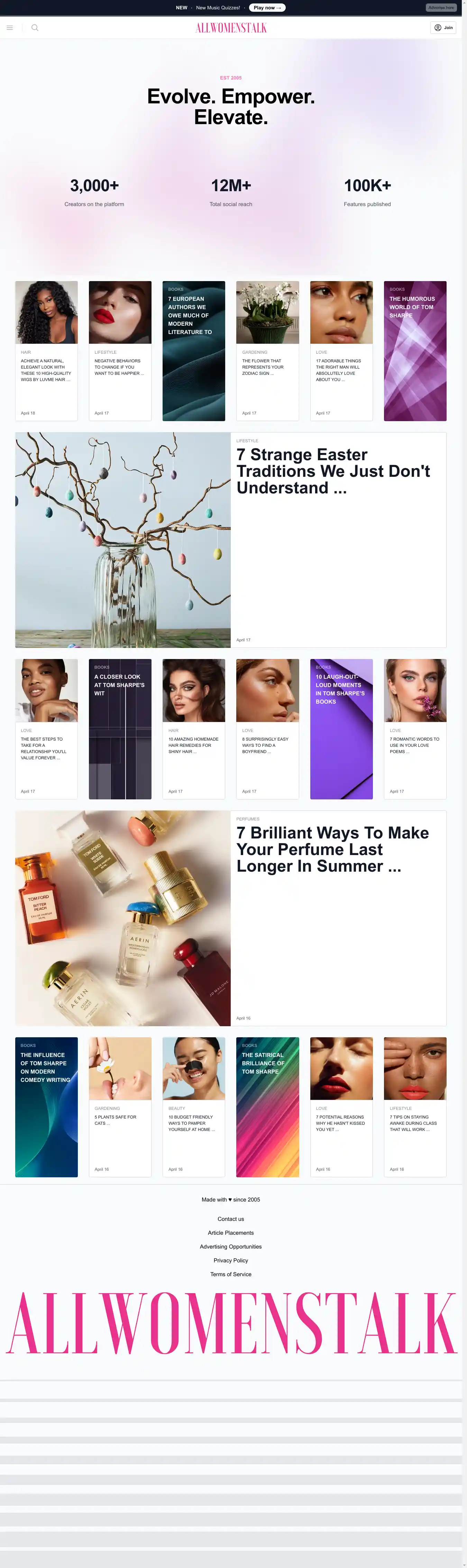Open the perfume last longer article
Image resolution: width=467 pixels, height=1568 pixels.
tap(332, 849)
